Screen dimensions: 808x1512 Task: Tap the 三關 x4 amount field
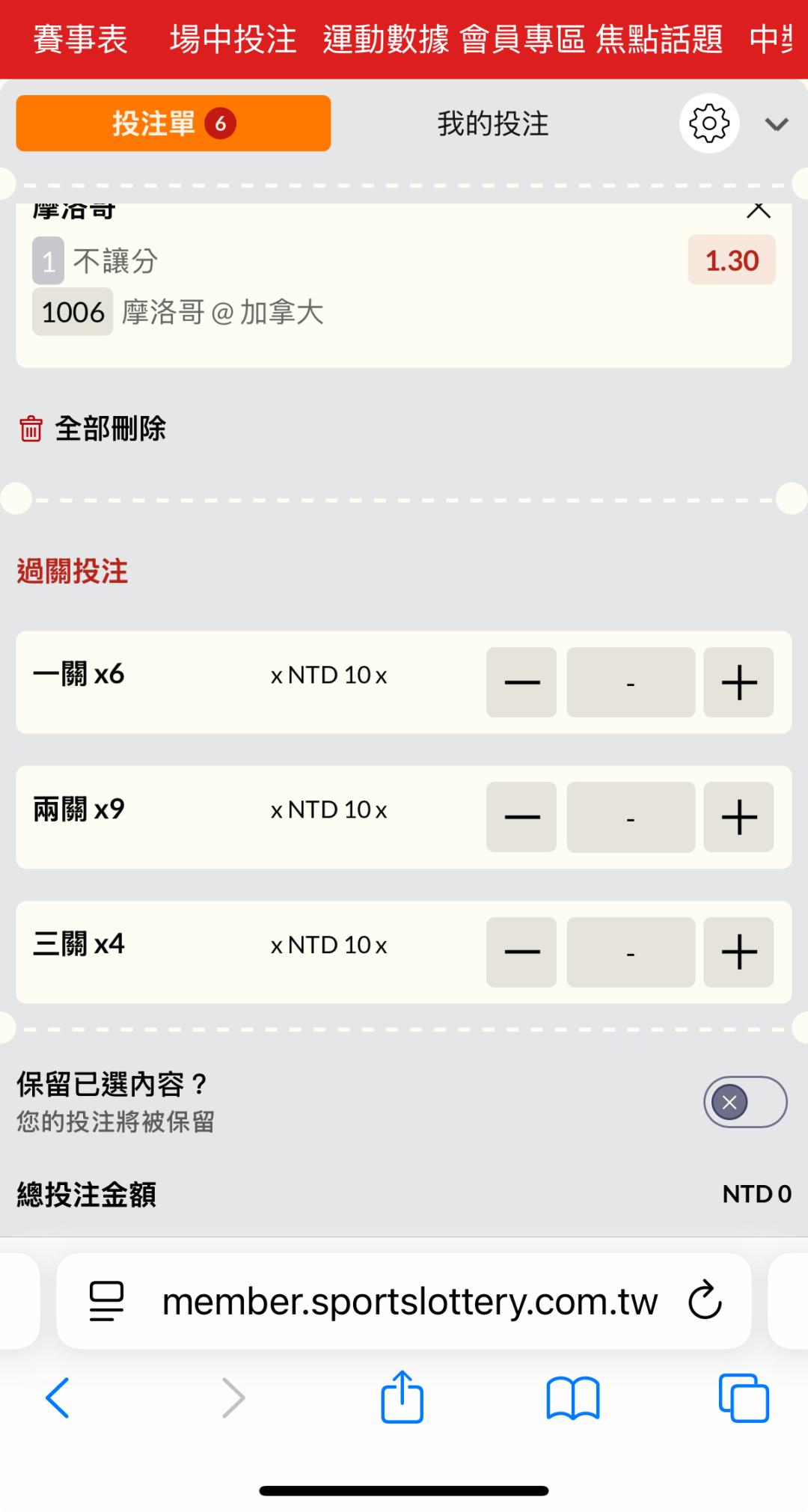click(631, 952)
